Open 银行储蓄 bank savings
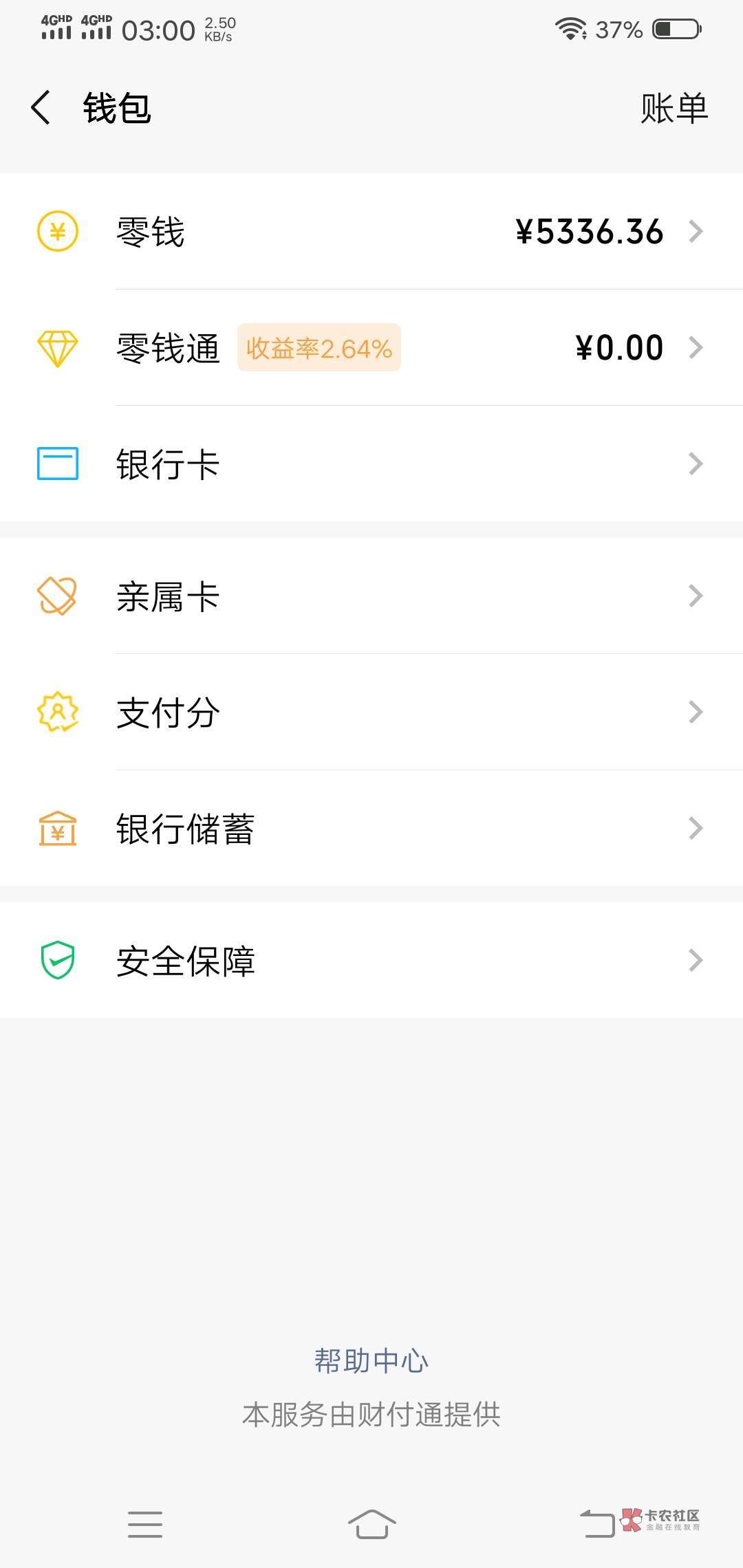 pos(371,828)
